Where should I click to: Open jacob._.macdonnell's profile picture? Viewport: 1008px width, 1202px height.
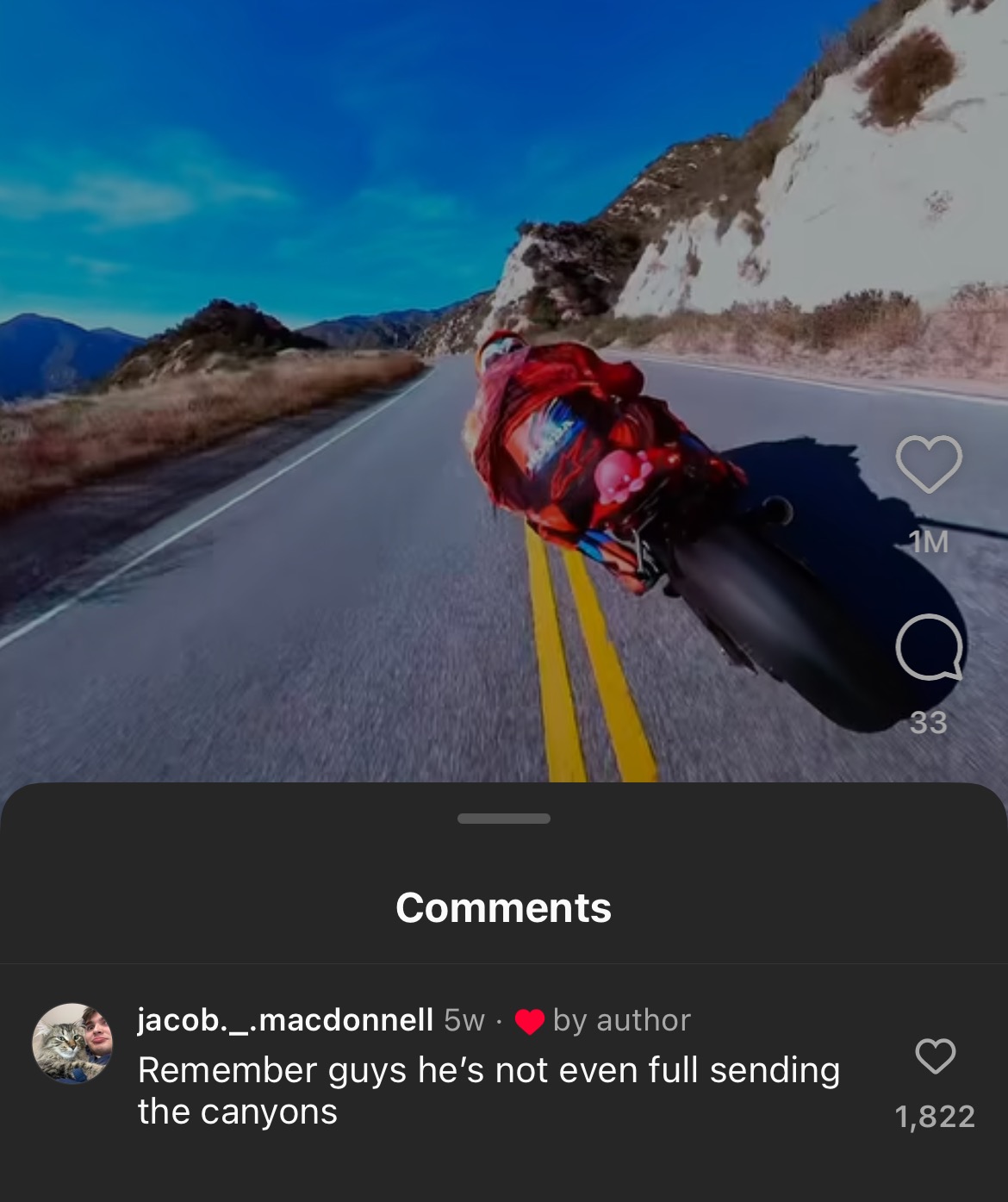(x=72, y=1043)
